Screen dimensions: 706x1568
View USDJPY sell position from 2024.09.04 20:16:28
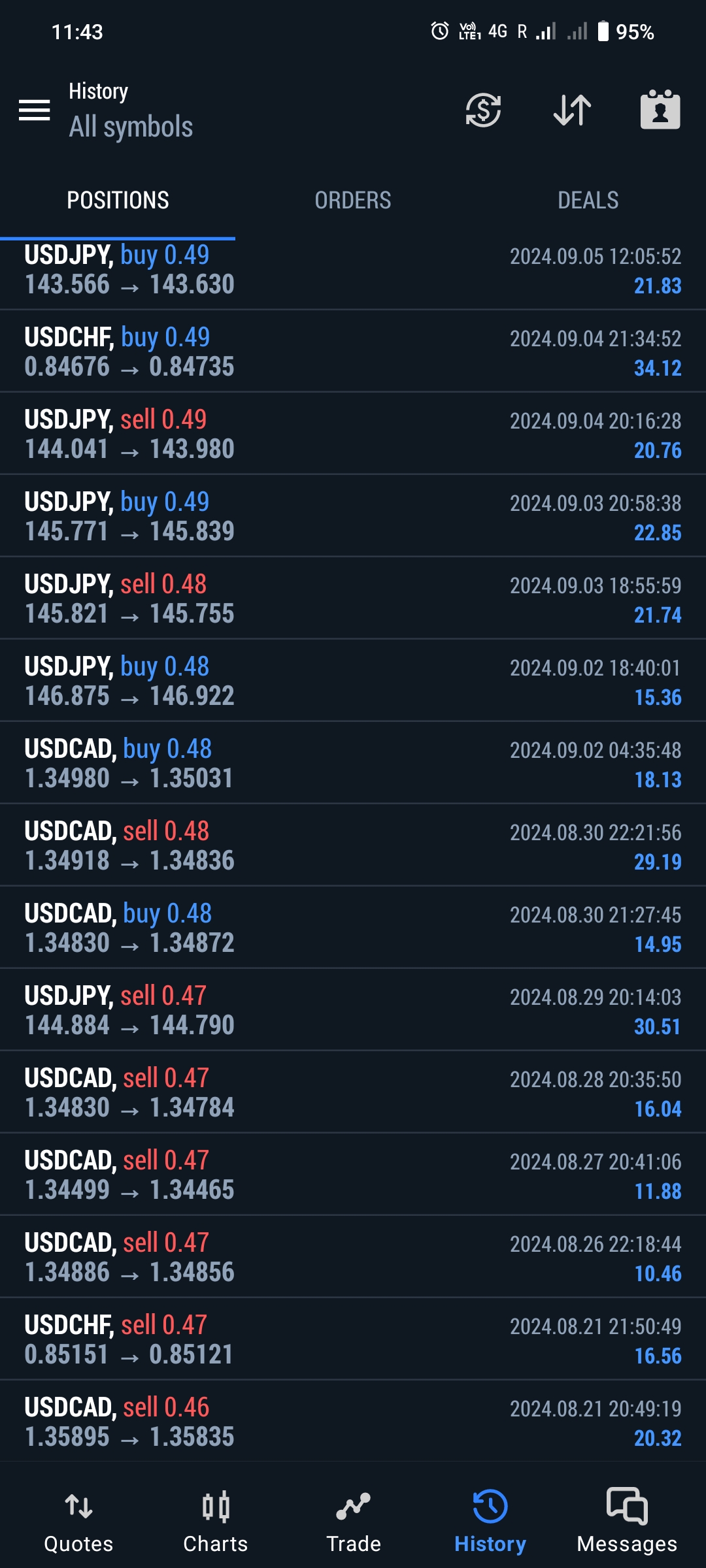click(x=353, y=434)
